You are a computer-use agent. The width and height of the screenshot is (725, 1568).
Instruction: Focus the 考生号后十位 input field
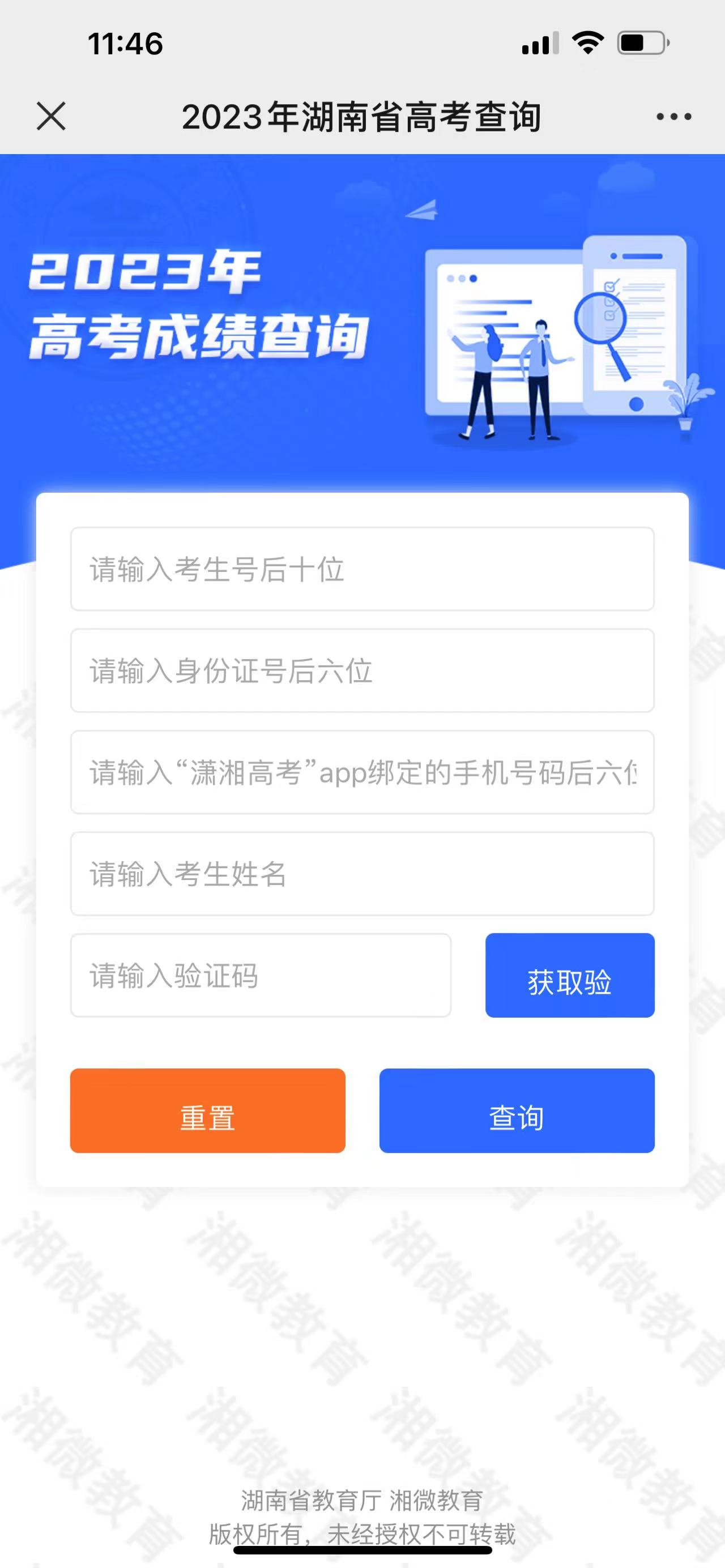point(362,569)
